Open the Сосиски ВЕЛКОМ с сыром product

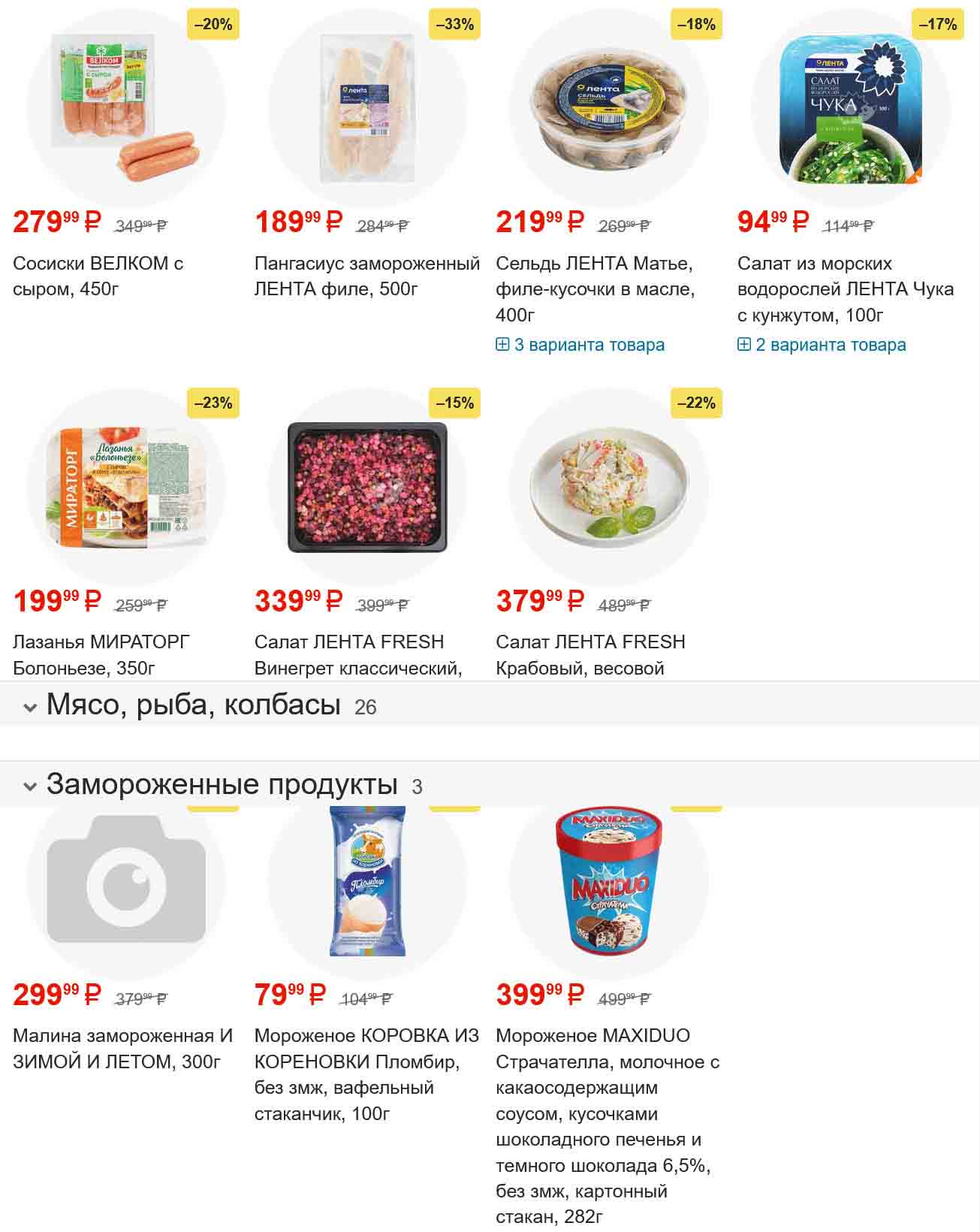point(98,276)
